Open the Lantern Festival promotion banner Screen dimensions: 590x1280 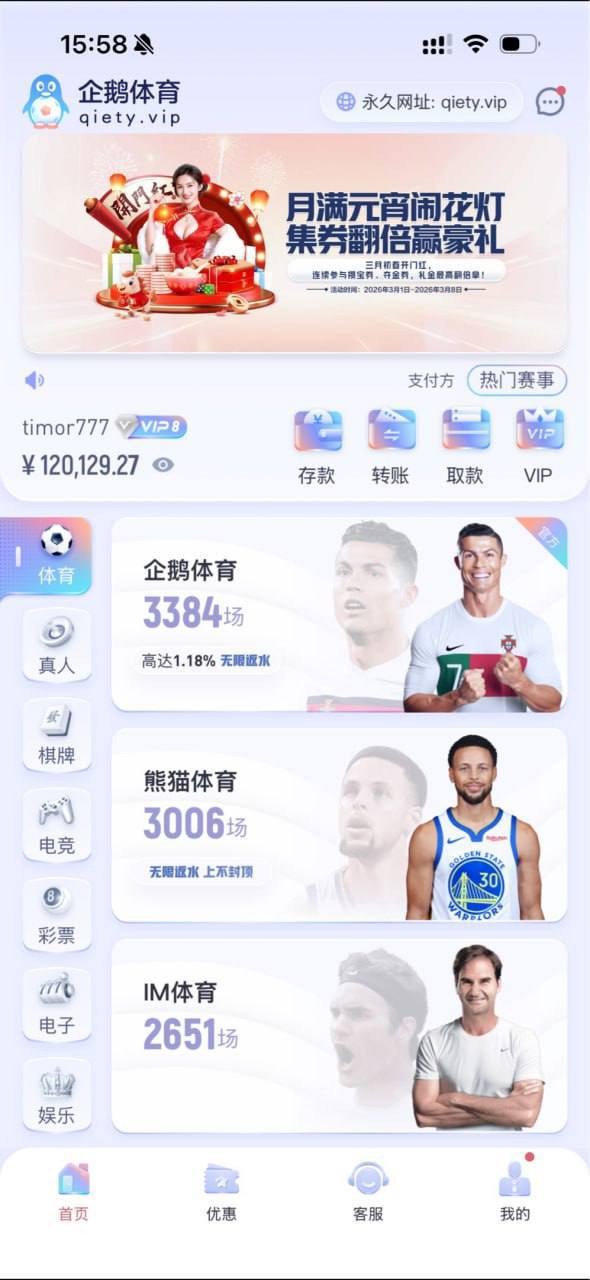pyautogui.click(x=294, y=243)
